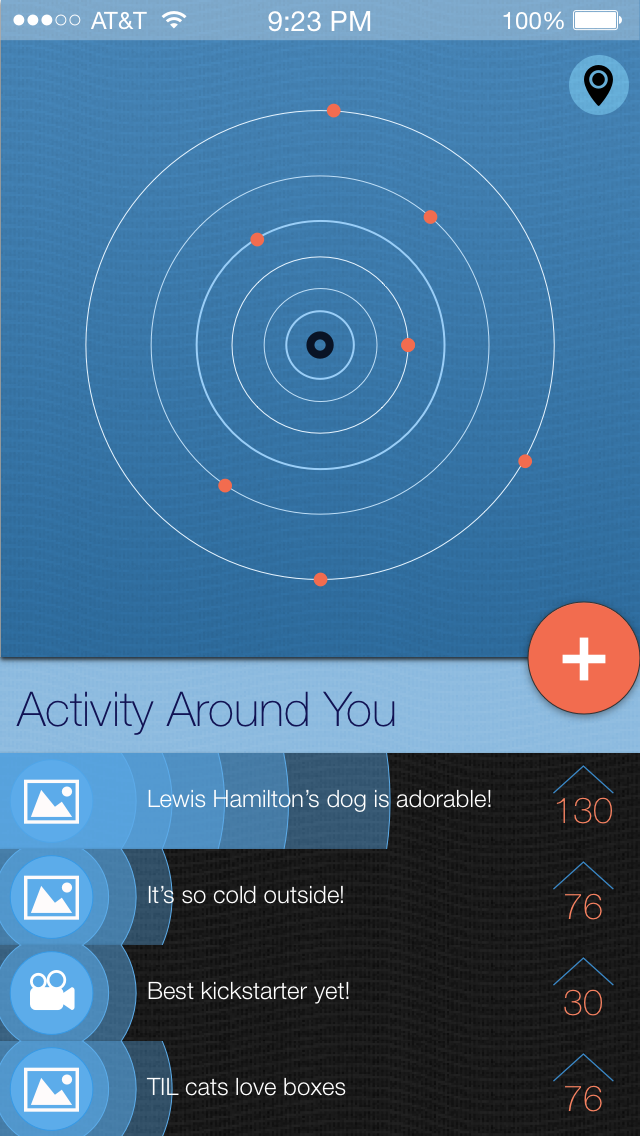Open the "Best kickstarter yet!" video post
This screenshot has height=1136, width=640.
[248, 992]
